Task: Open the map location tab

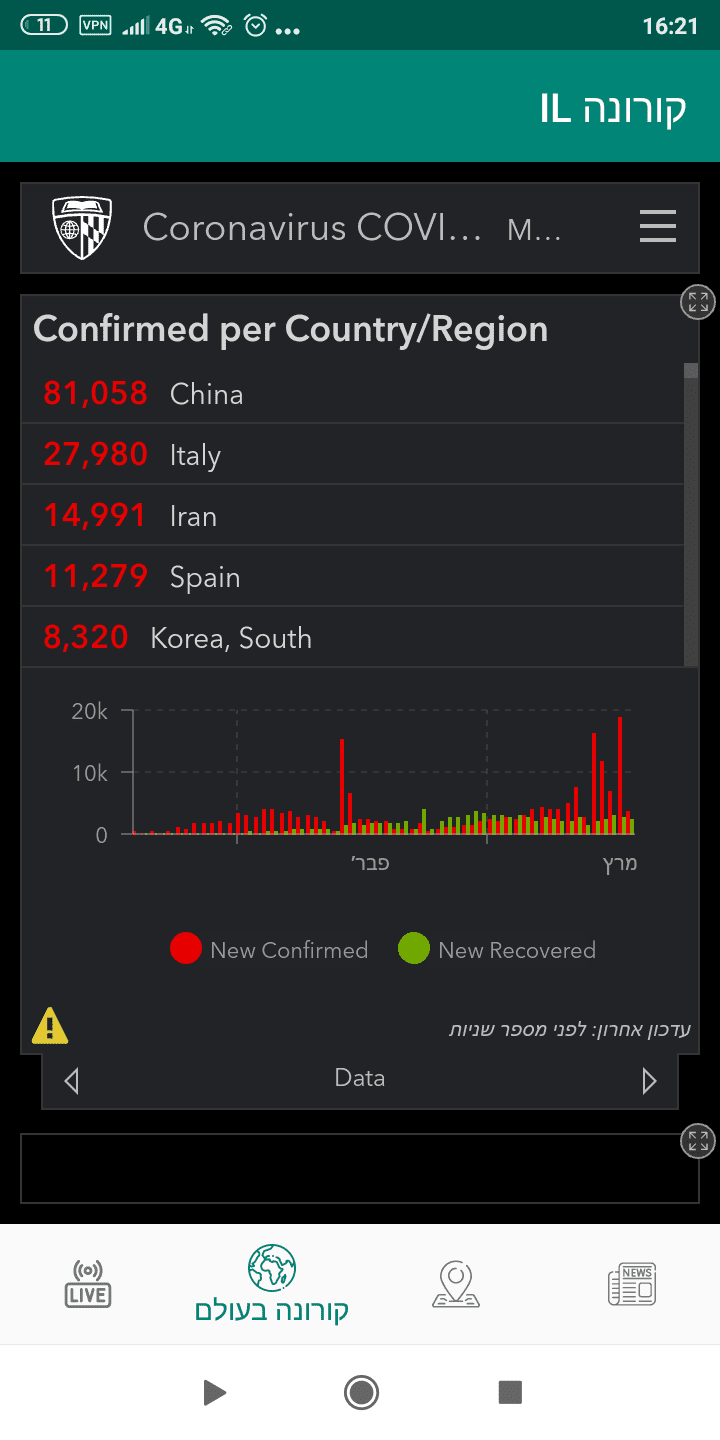Action: point(455,1284)
